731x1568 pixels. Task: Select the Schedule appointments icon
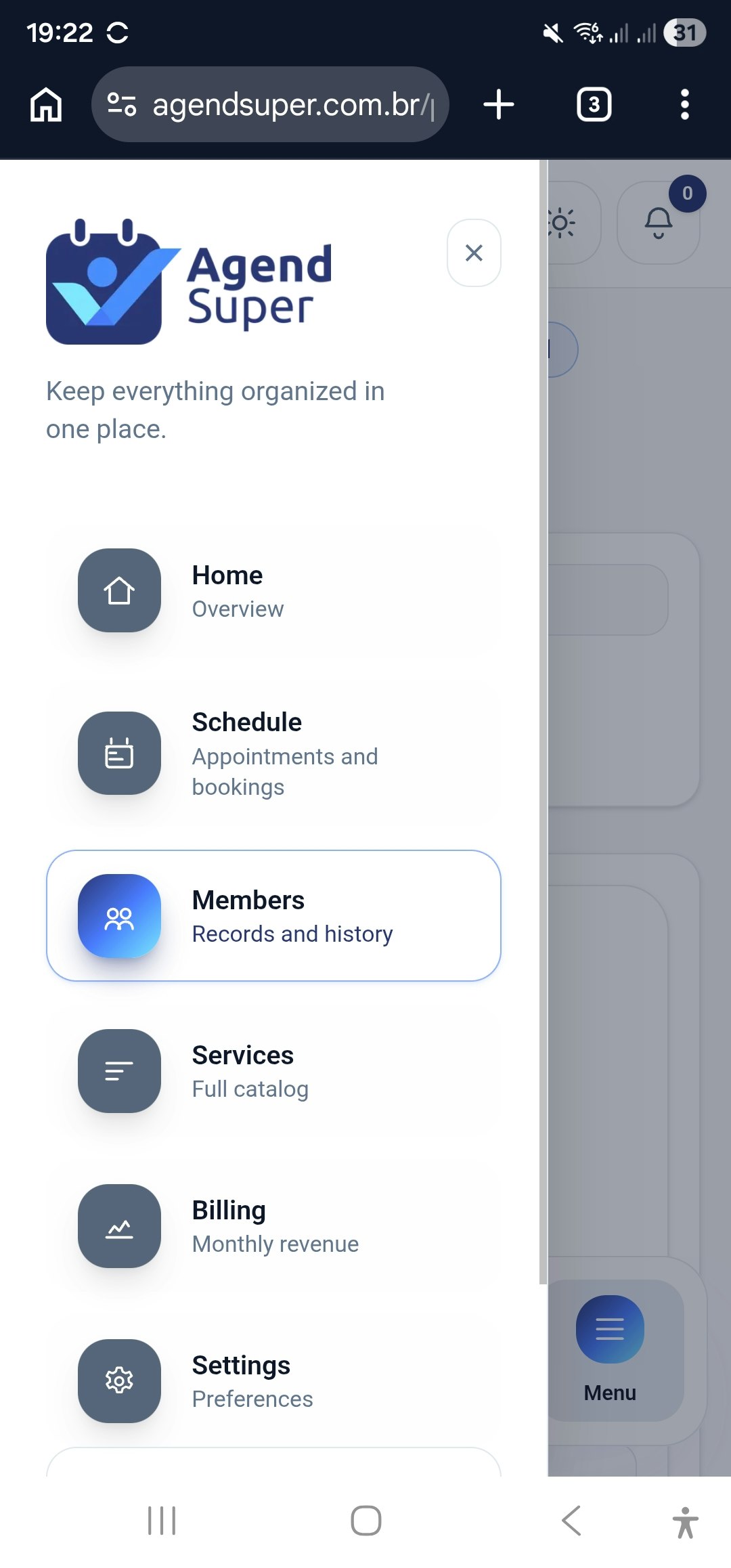point(119,754)
